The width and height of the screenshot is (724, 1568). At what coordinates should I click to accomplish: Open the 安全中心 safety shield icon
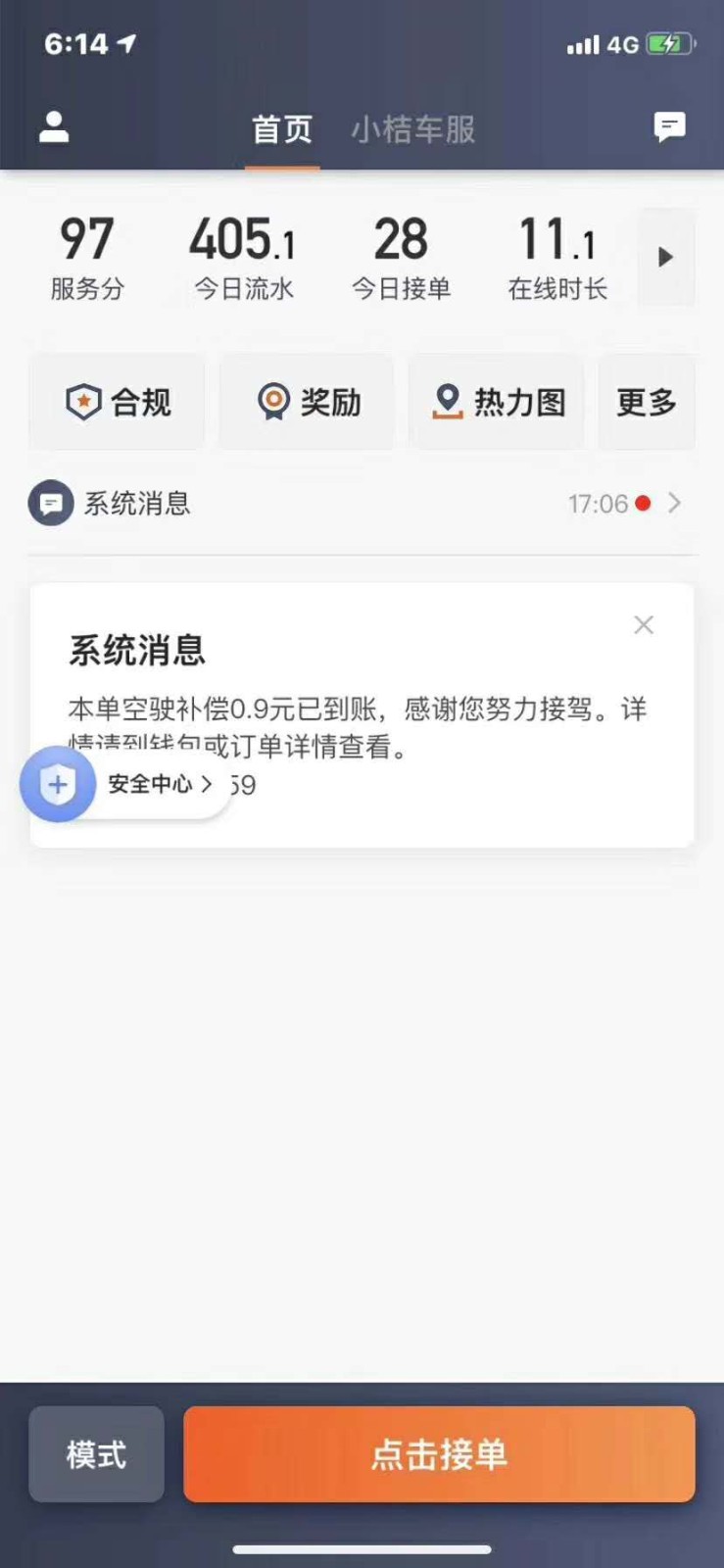point(58,784)
